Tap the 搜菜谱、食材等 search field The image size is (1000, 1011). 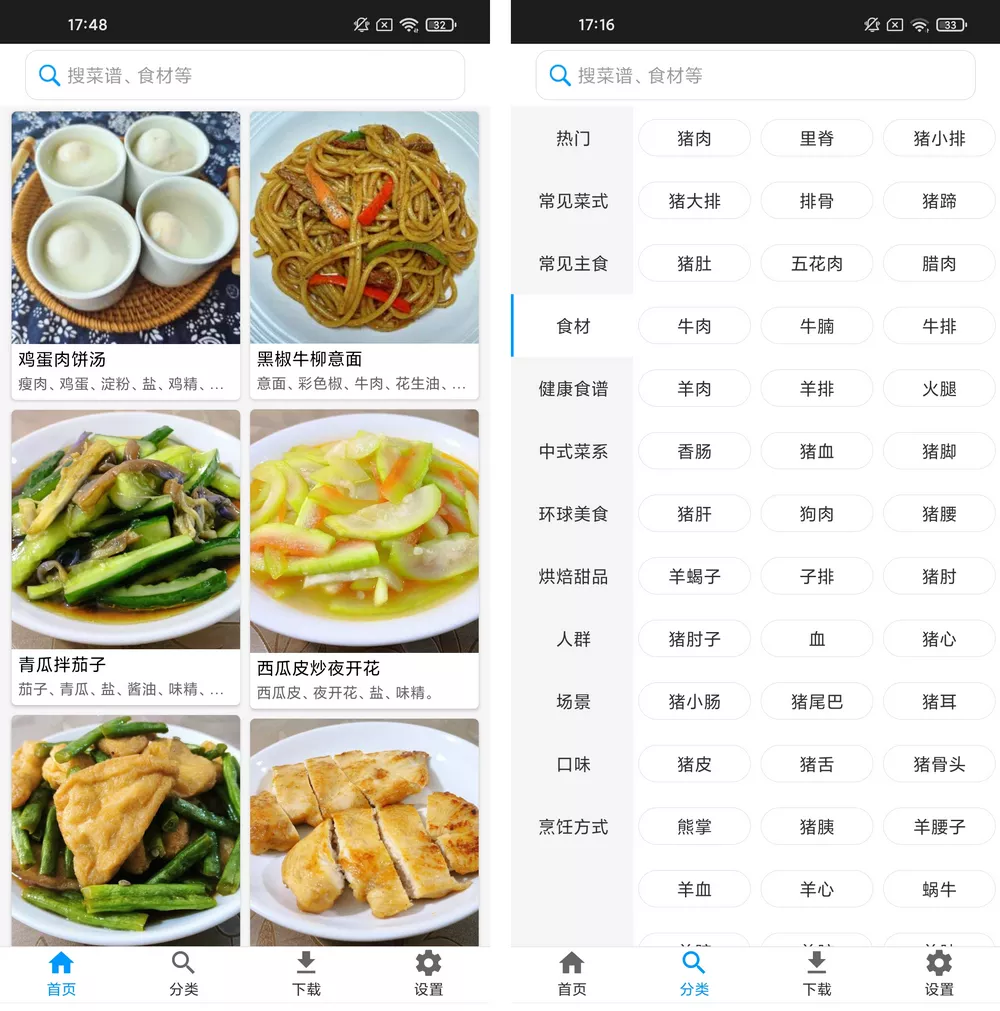coord(245,75)
